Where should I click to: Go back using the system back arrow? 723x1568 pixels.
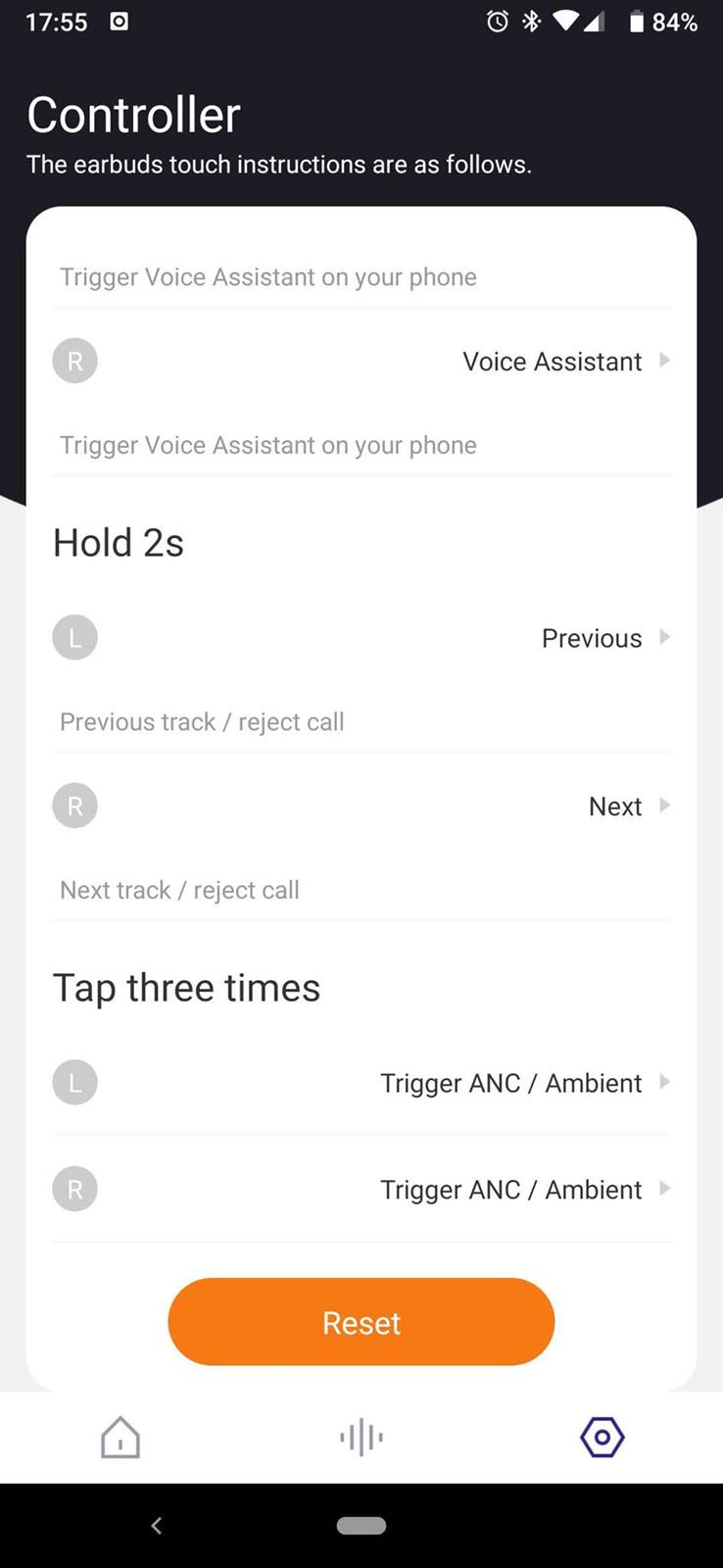(x=157, y=1525)
